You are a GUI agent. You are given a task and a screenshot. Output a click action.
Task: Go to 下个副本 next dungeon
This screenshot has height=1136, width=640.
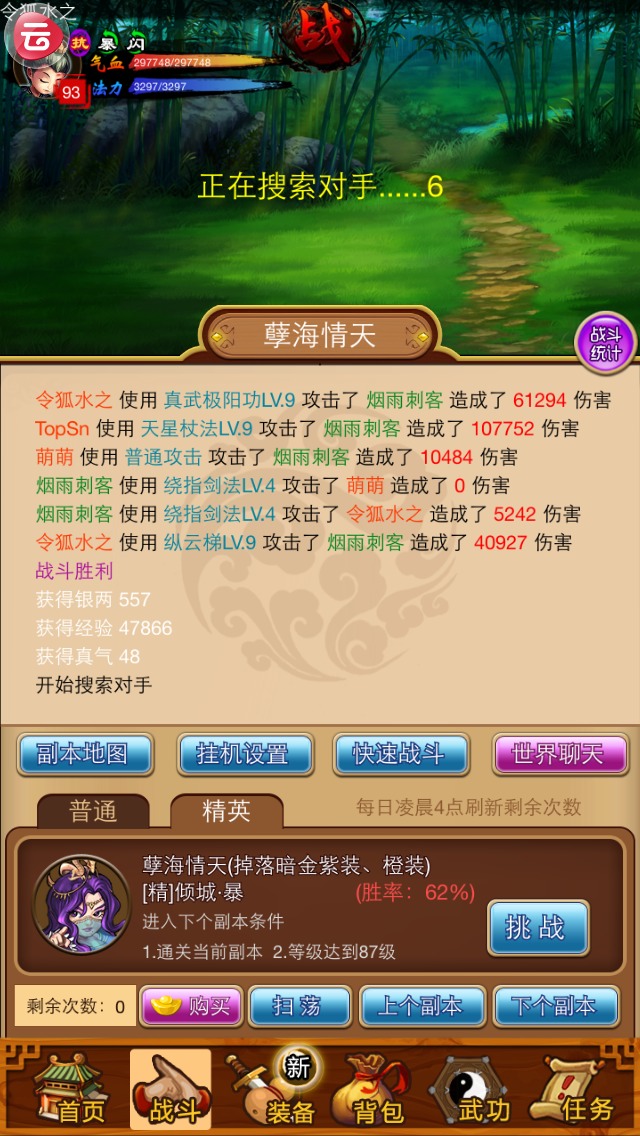(554, 1006)
